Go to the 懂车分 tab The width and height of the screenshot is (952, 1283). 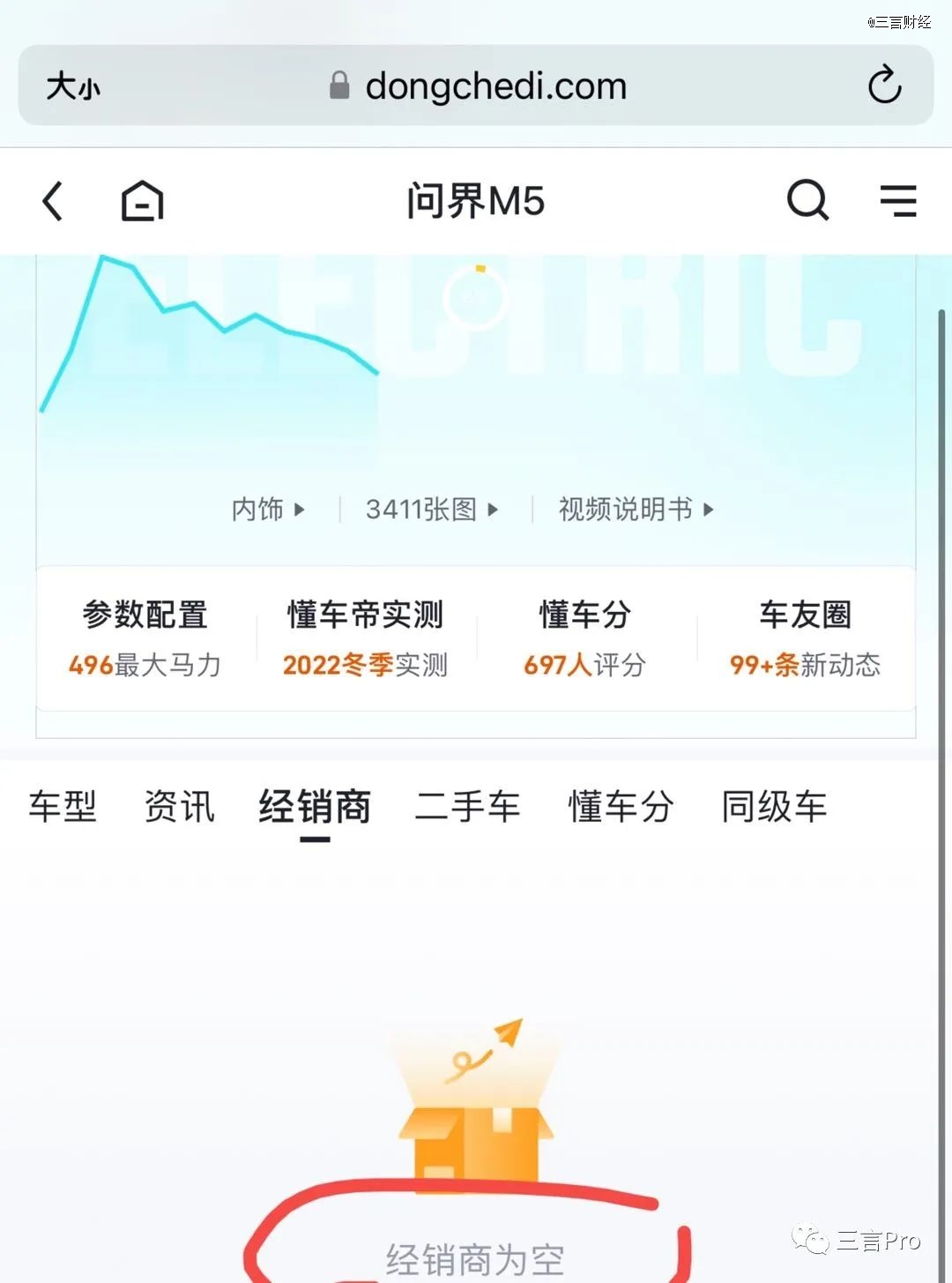tap(621, 806)
